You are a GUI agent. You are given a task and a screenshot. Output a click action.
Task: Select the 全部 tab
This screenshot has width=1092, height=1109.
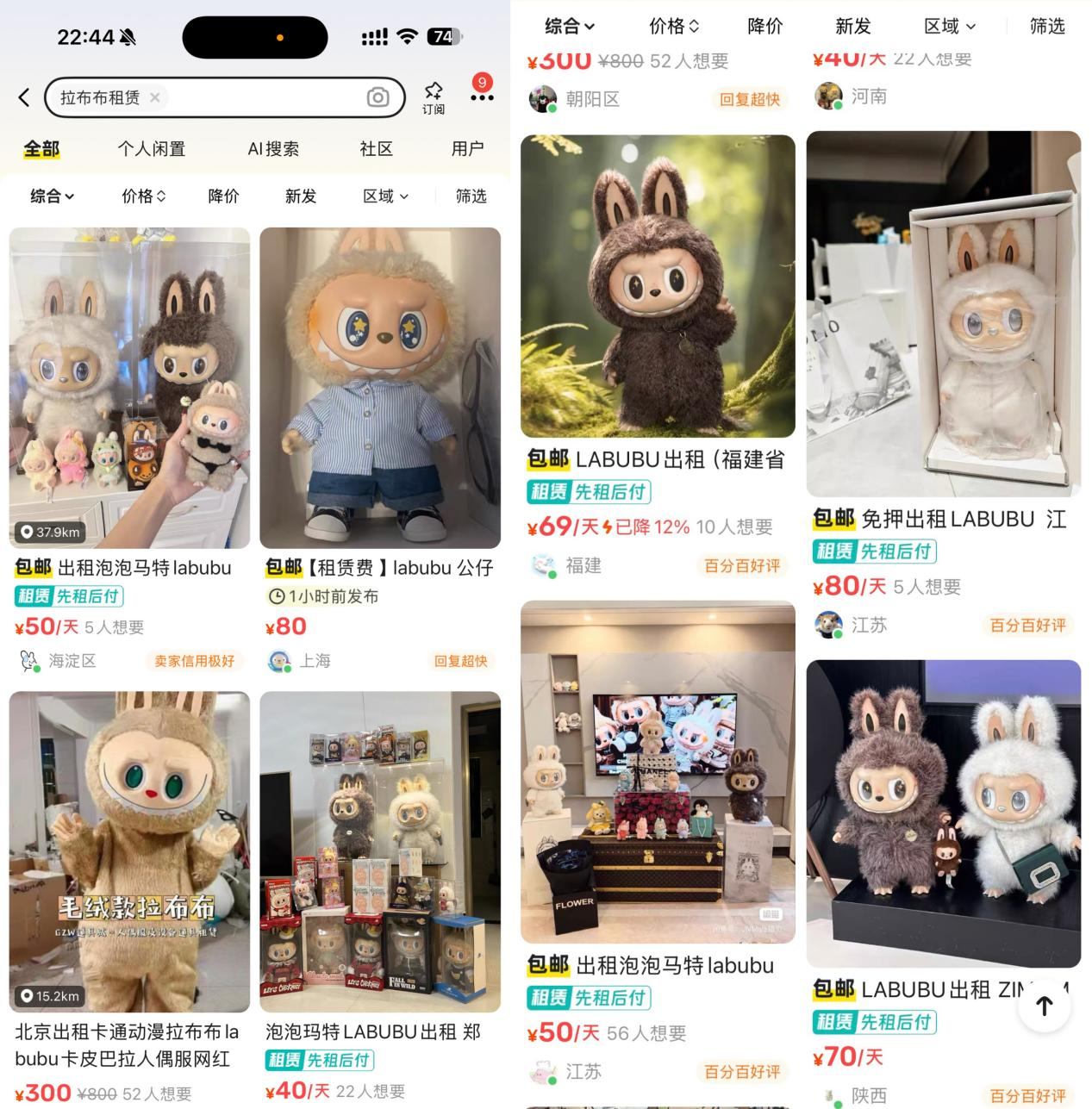[41, 149]
